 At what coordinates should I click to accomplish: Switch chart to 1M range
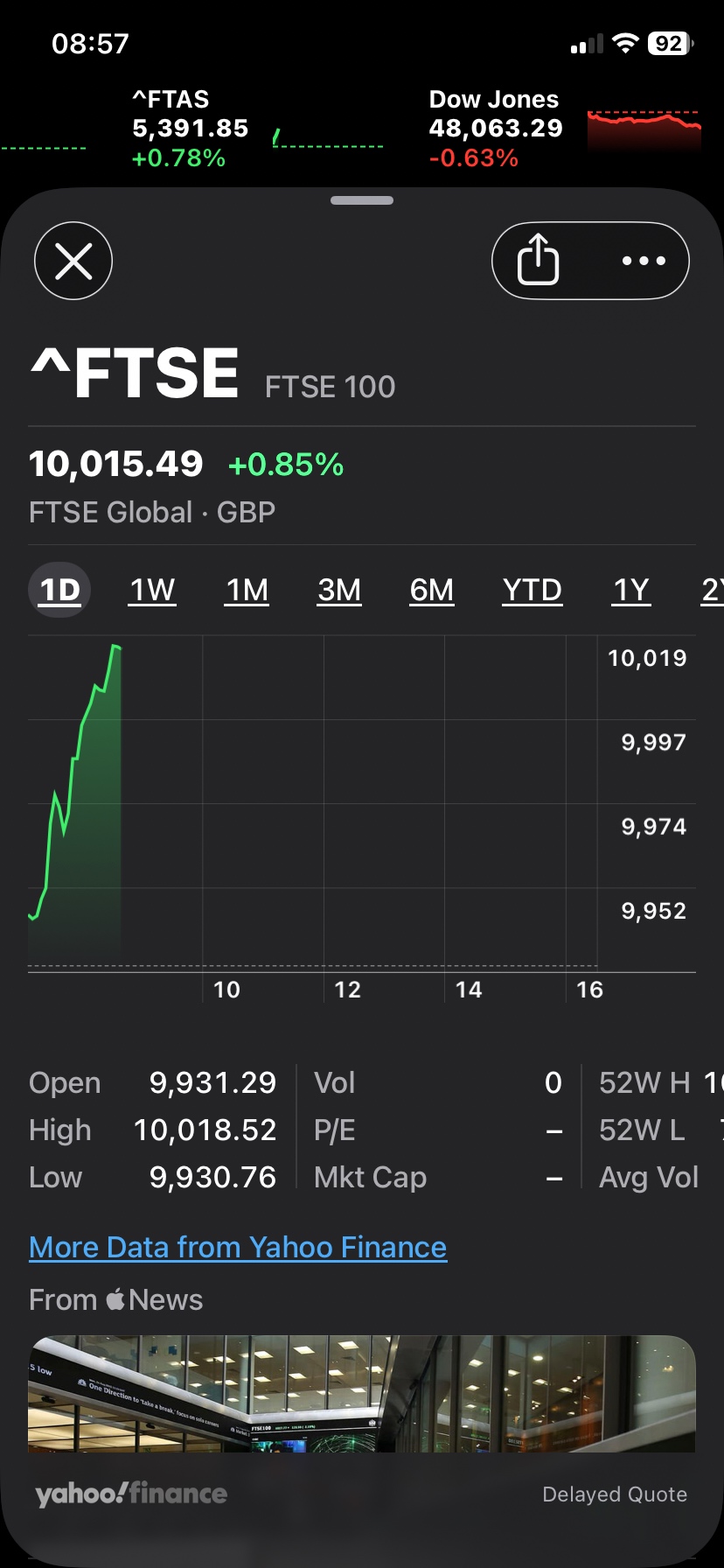pos(247,590)
